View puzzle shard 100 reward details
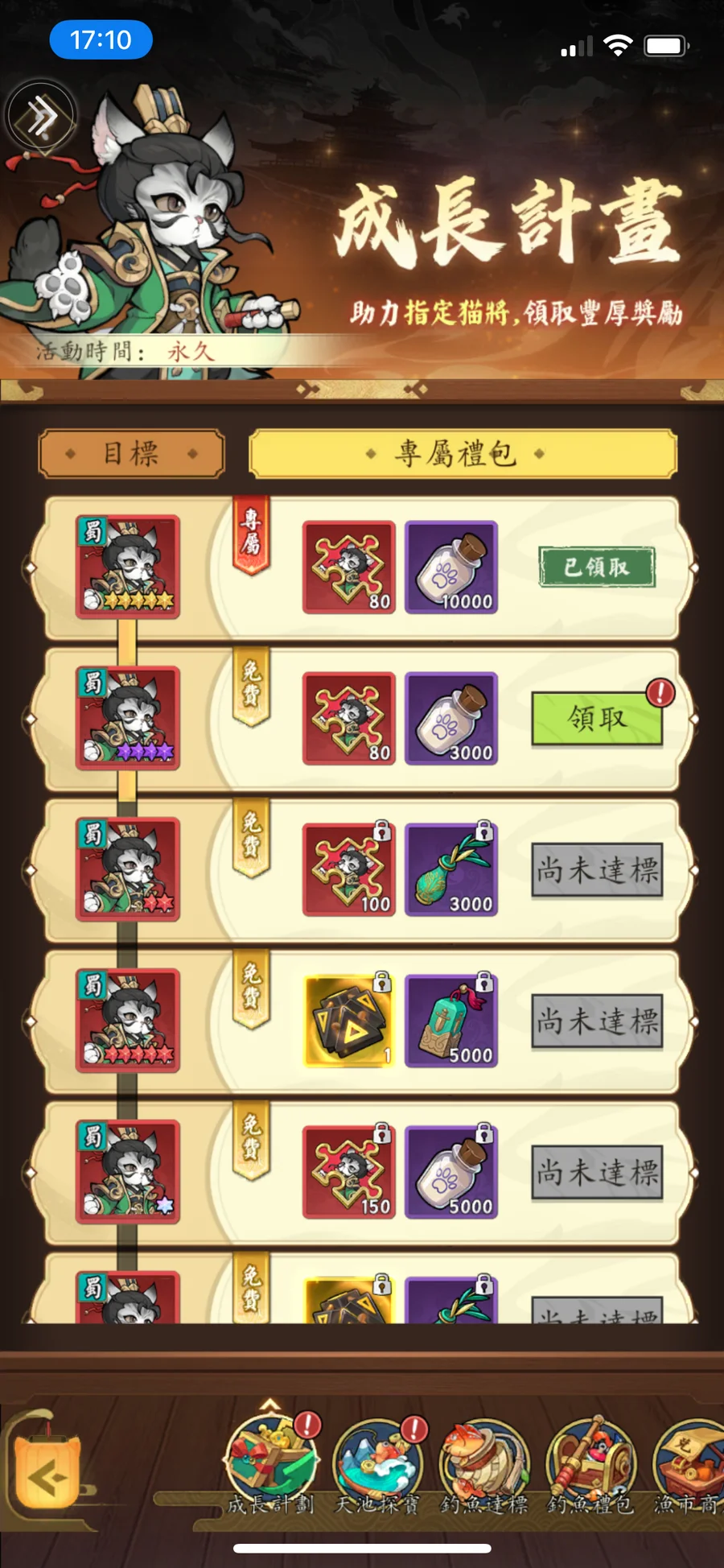 [348, 869]
